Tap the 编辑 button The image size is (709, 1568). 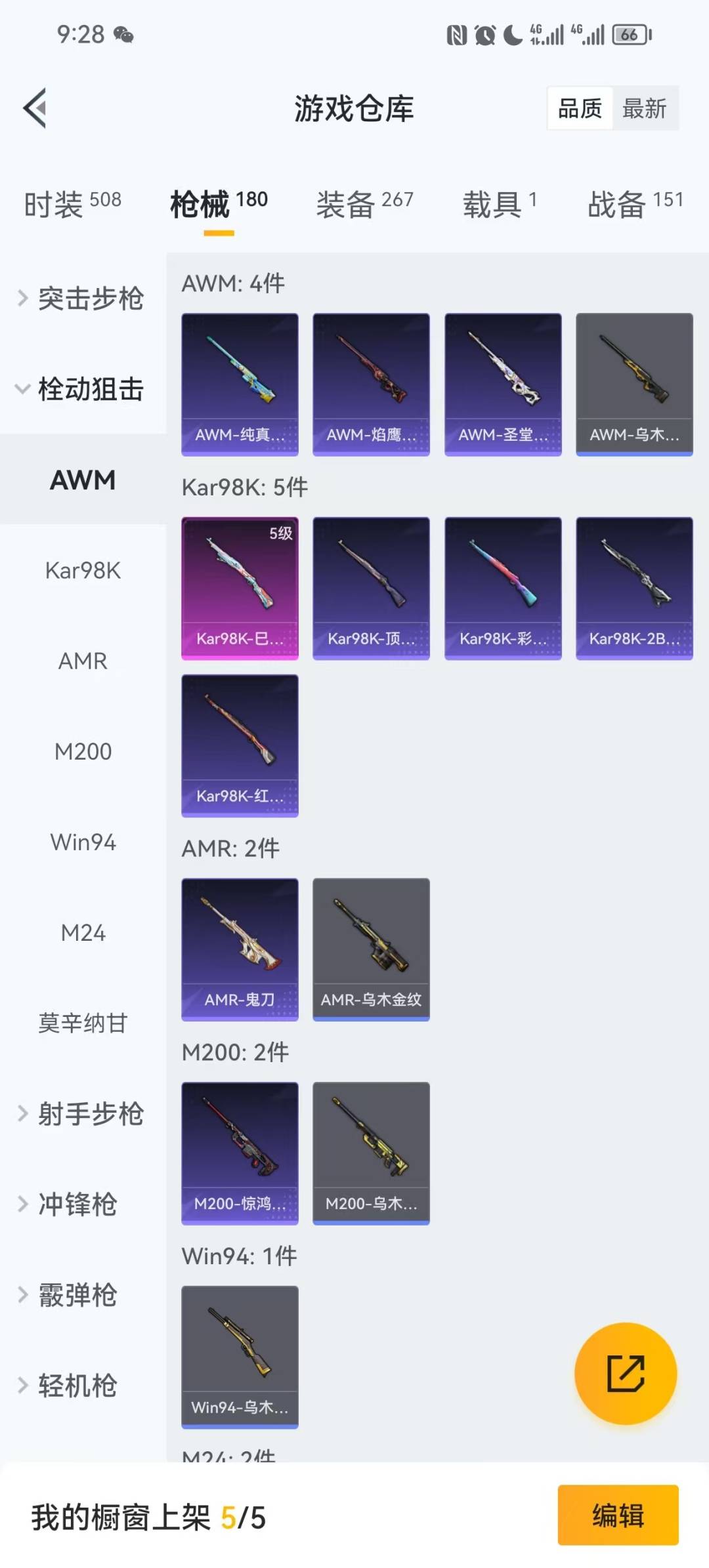(618, 1516)
